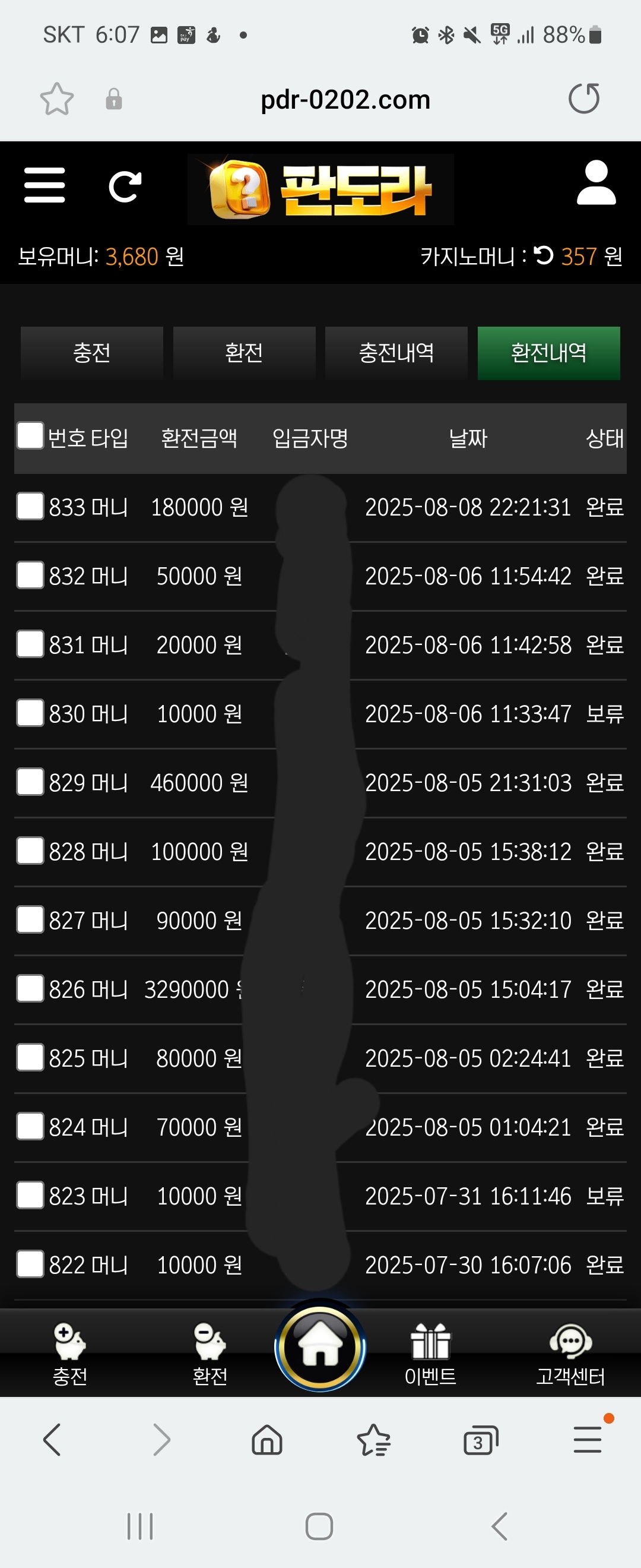Open the browser tabs switcher
Image resolution: width=641 pixels, height=1568 pixels.
[480, 1440]
